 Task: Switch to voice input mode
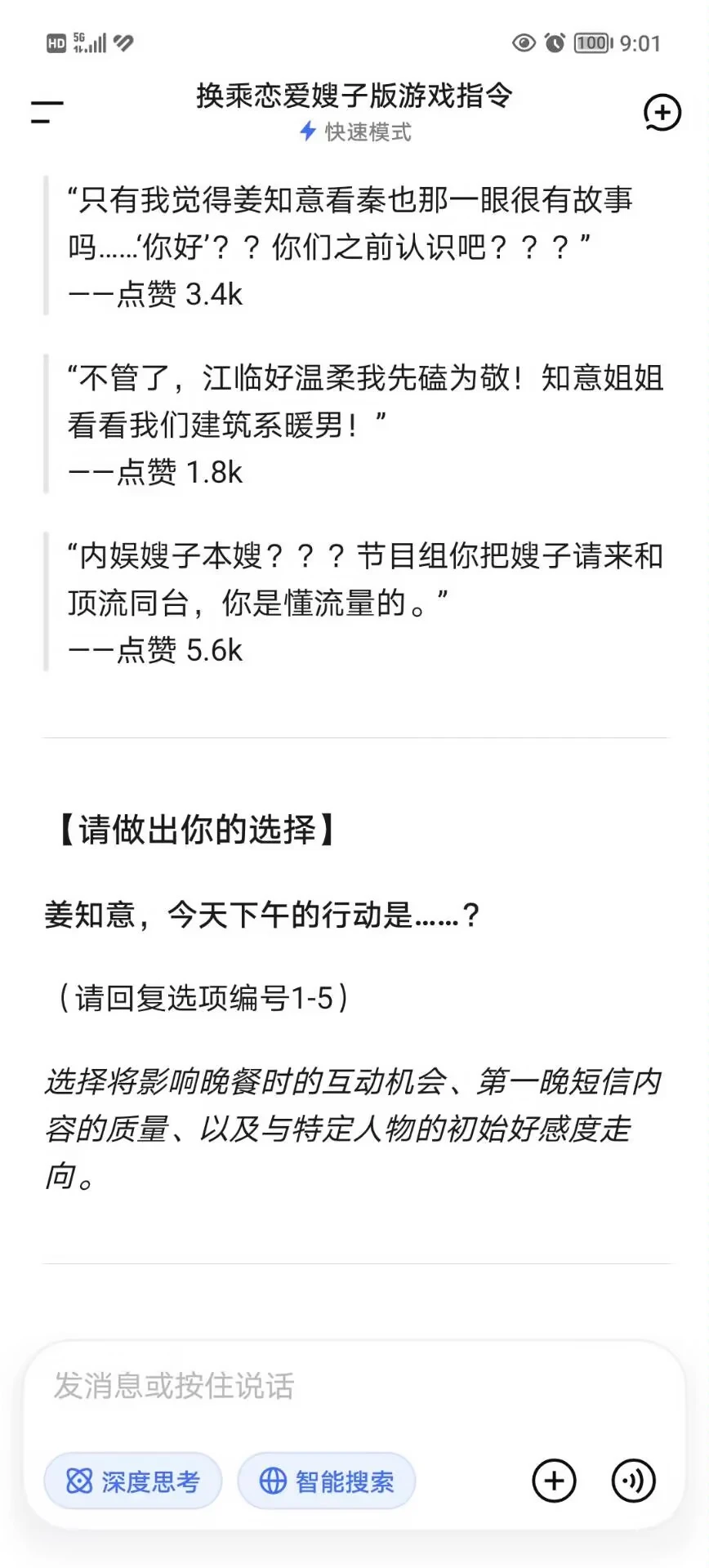tap(634, 1481)
